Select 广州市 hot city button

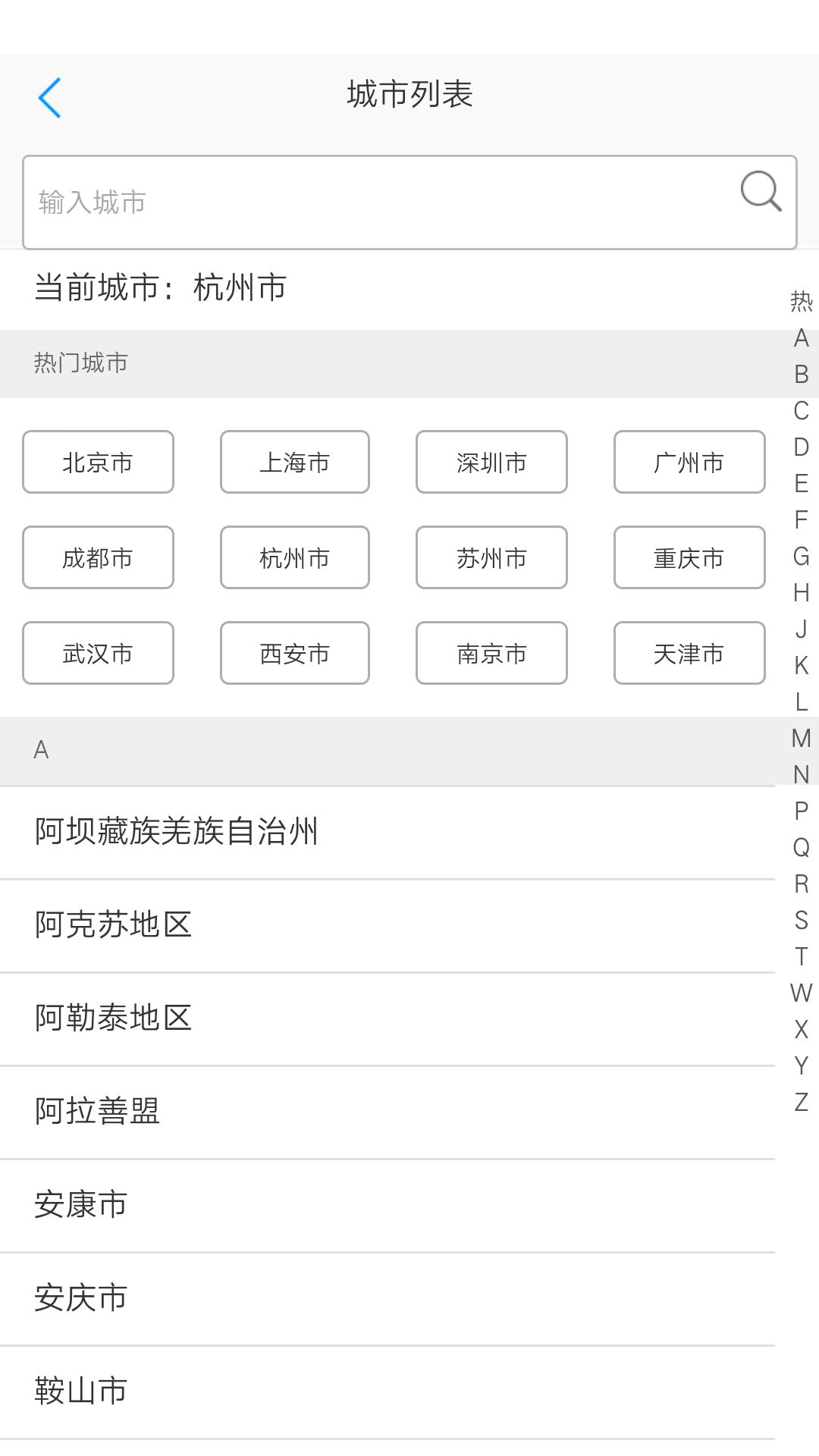pyautogui.click(x=689, y=462)
